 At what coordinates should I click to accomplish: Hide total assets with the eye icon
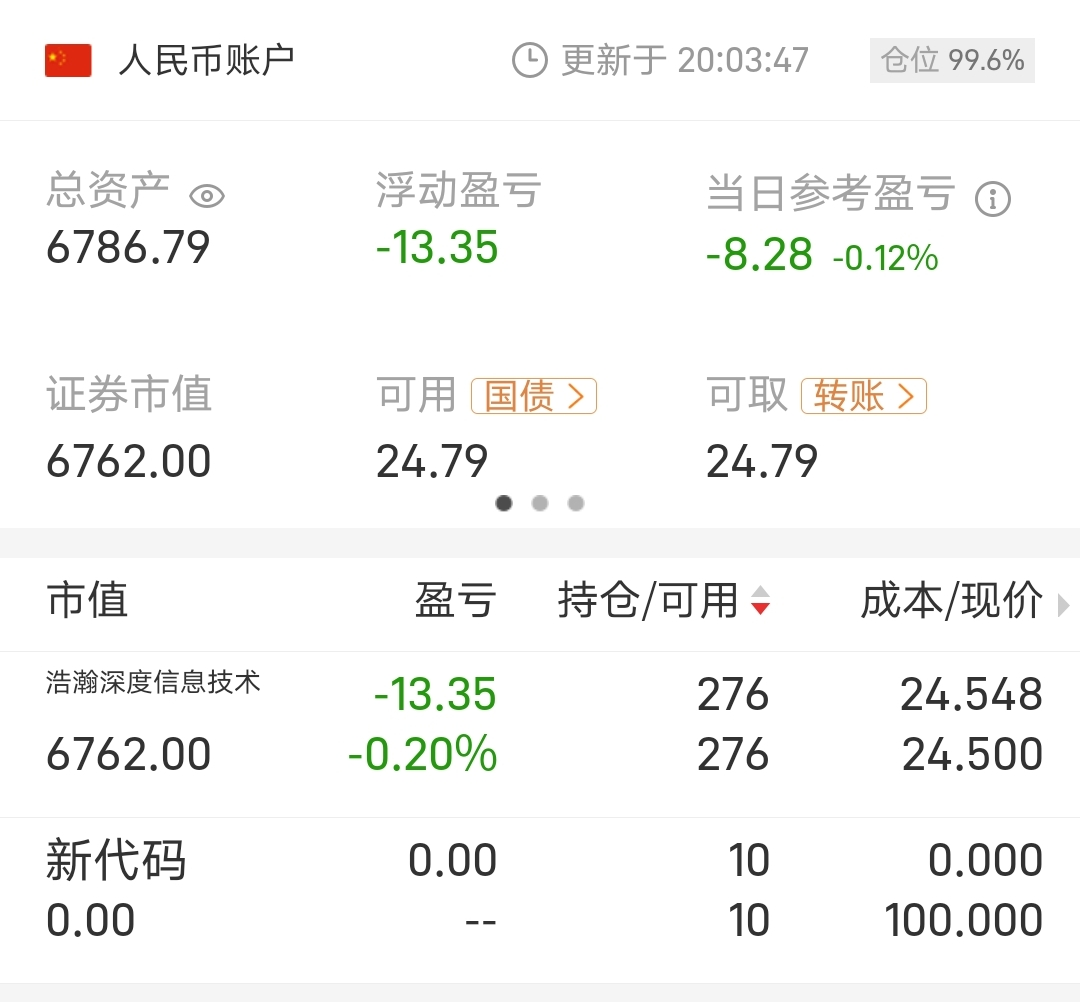(207, 196)
